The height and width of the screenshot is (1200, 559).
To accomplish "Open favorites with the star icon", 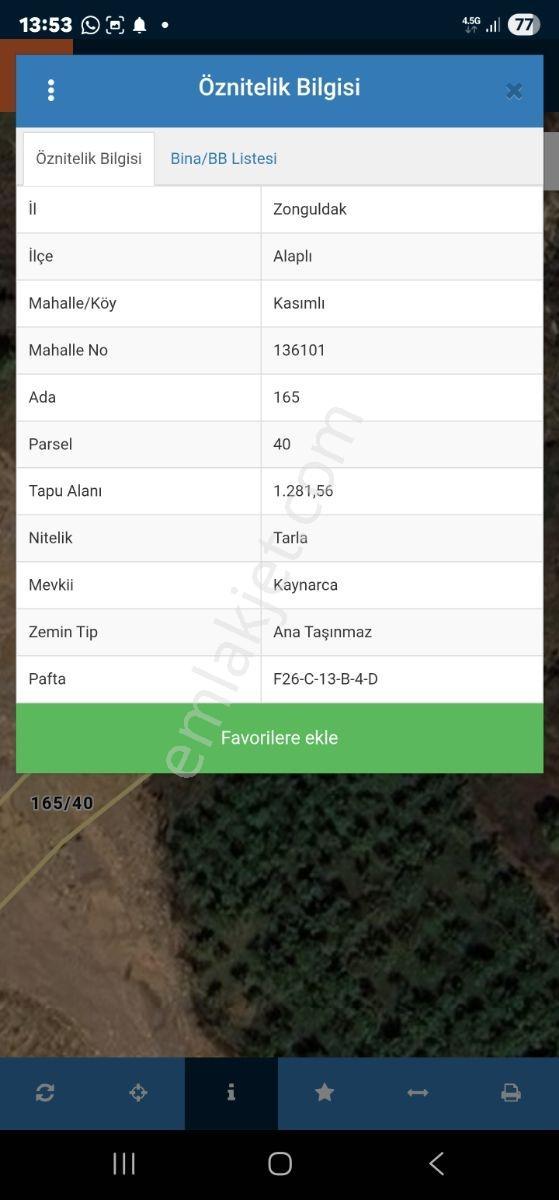I will coord(324,1093).
